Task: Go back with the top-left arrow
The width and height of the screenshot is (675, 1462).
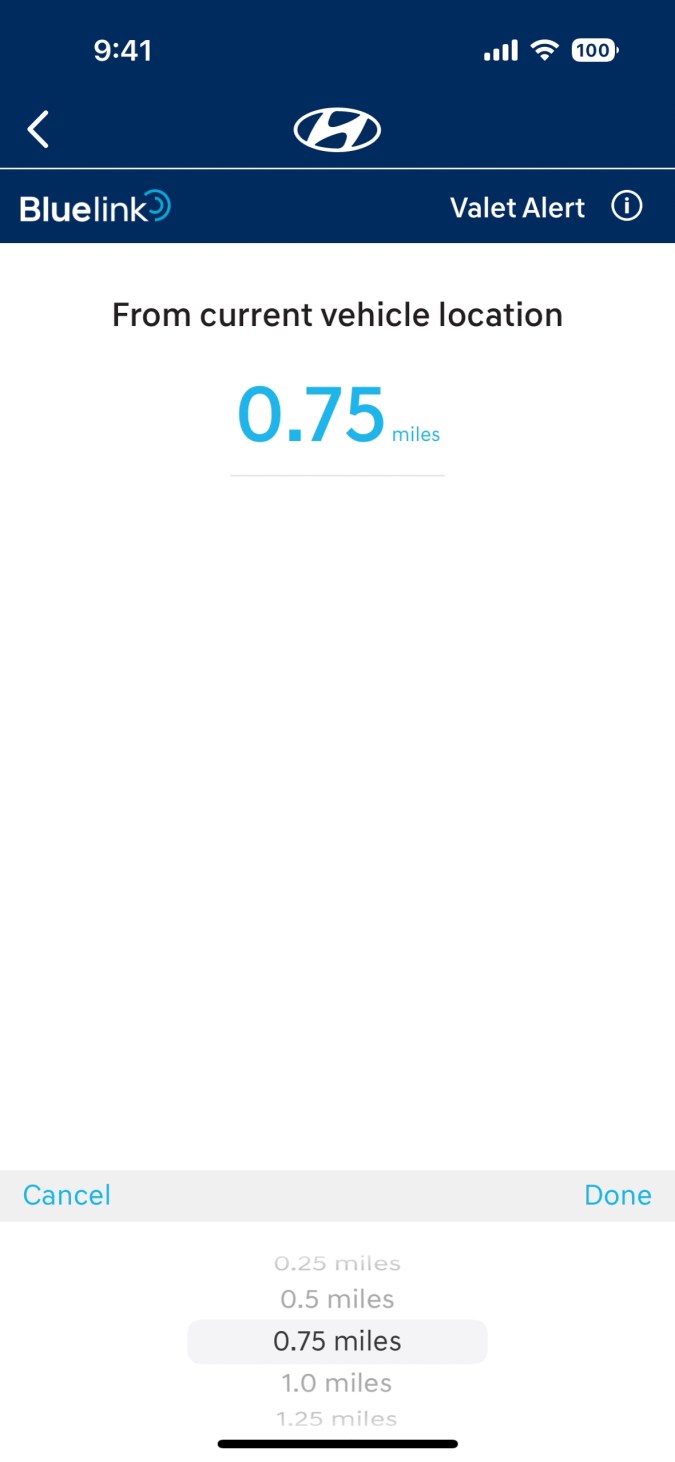Action: click(38, 130)
